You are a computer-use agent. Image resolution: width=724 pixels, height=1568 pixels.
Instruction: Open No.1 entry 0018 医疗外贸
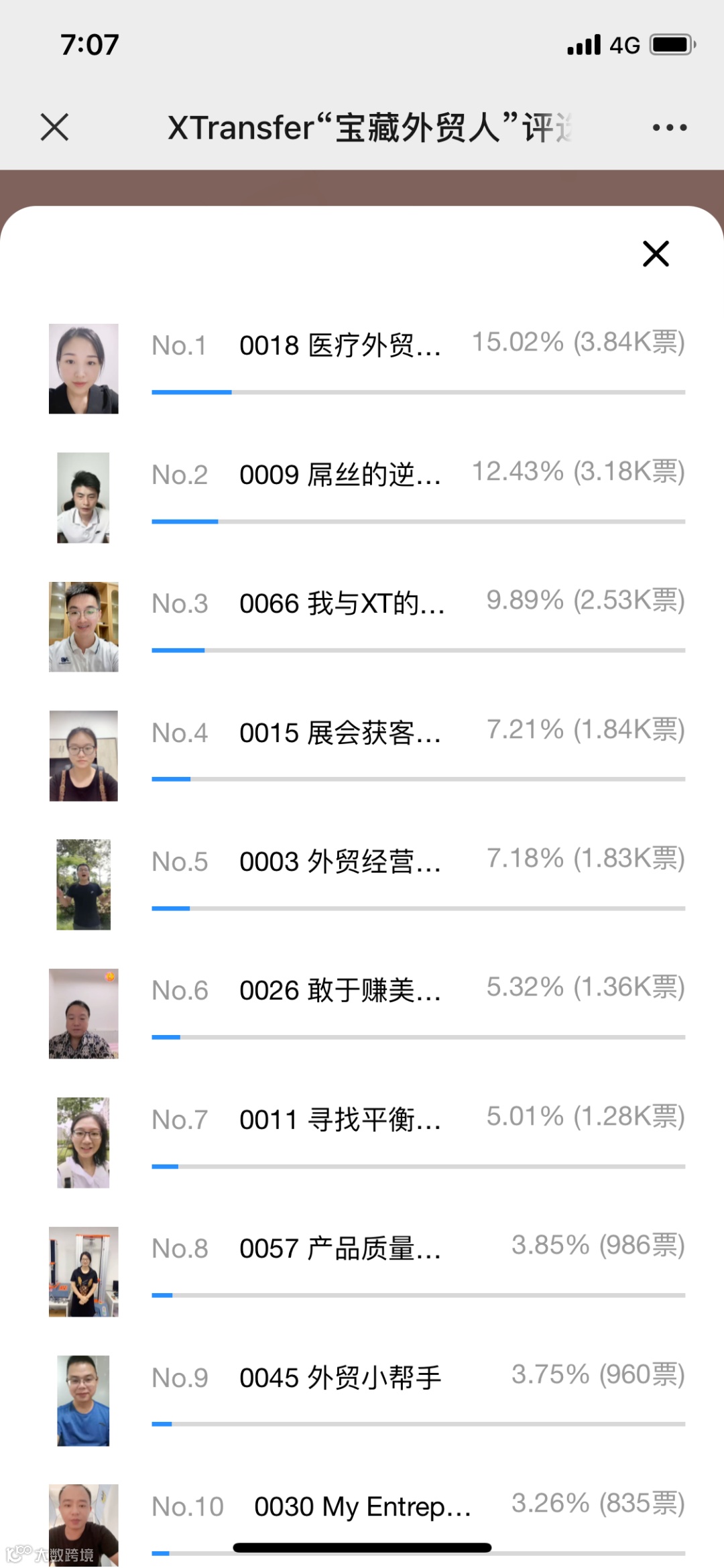pyautogui.click(x=340, y=346)
